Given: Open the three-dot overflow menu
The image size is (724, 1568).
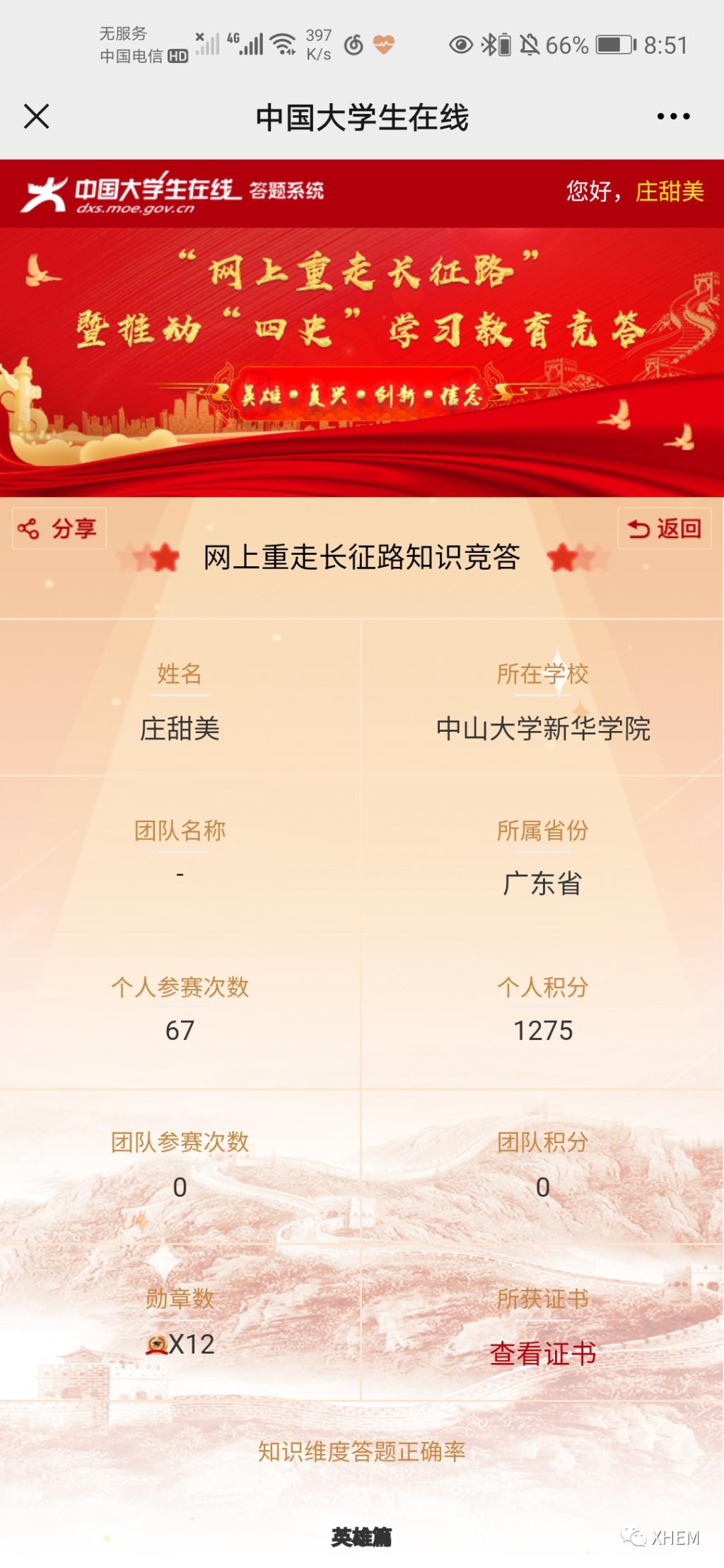Looking at the screenshot, I should click(x=672, y=117).
